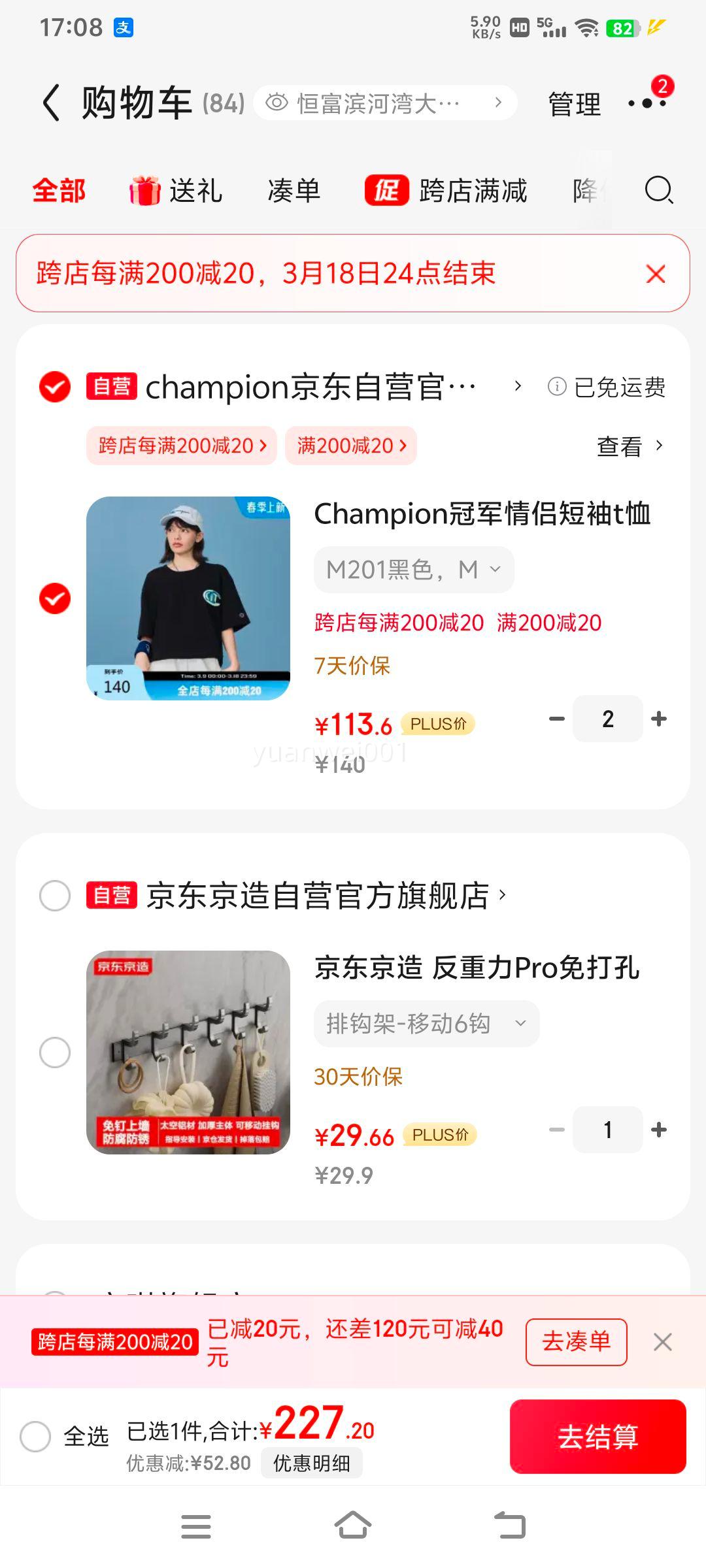Switch to the 跨店满减 tab

pos(446,191)
